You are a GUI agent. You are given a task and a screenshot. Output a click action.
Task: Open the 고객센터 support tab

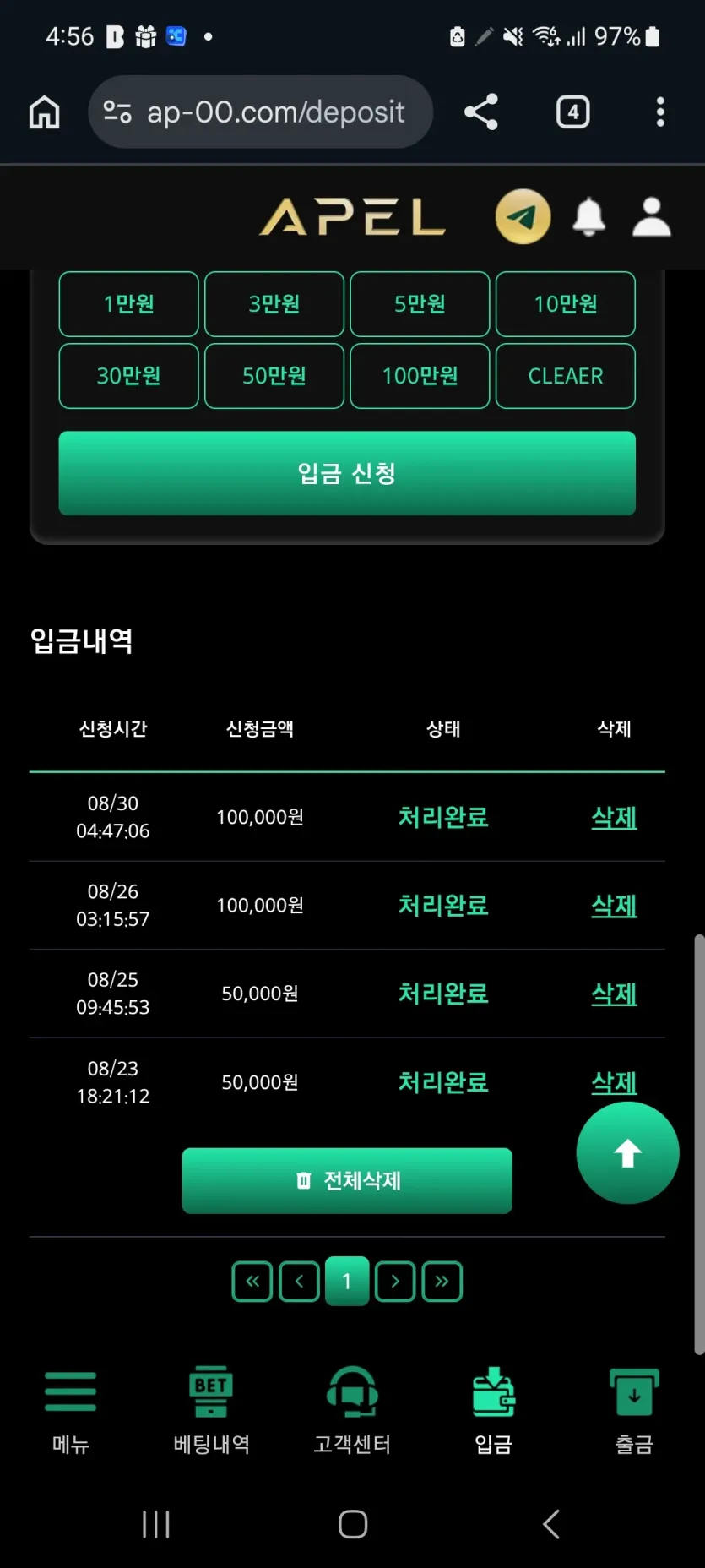coord(352,1409)
